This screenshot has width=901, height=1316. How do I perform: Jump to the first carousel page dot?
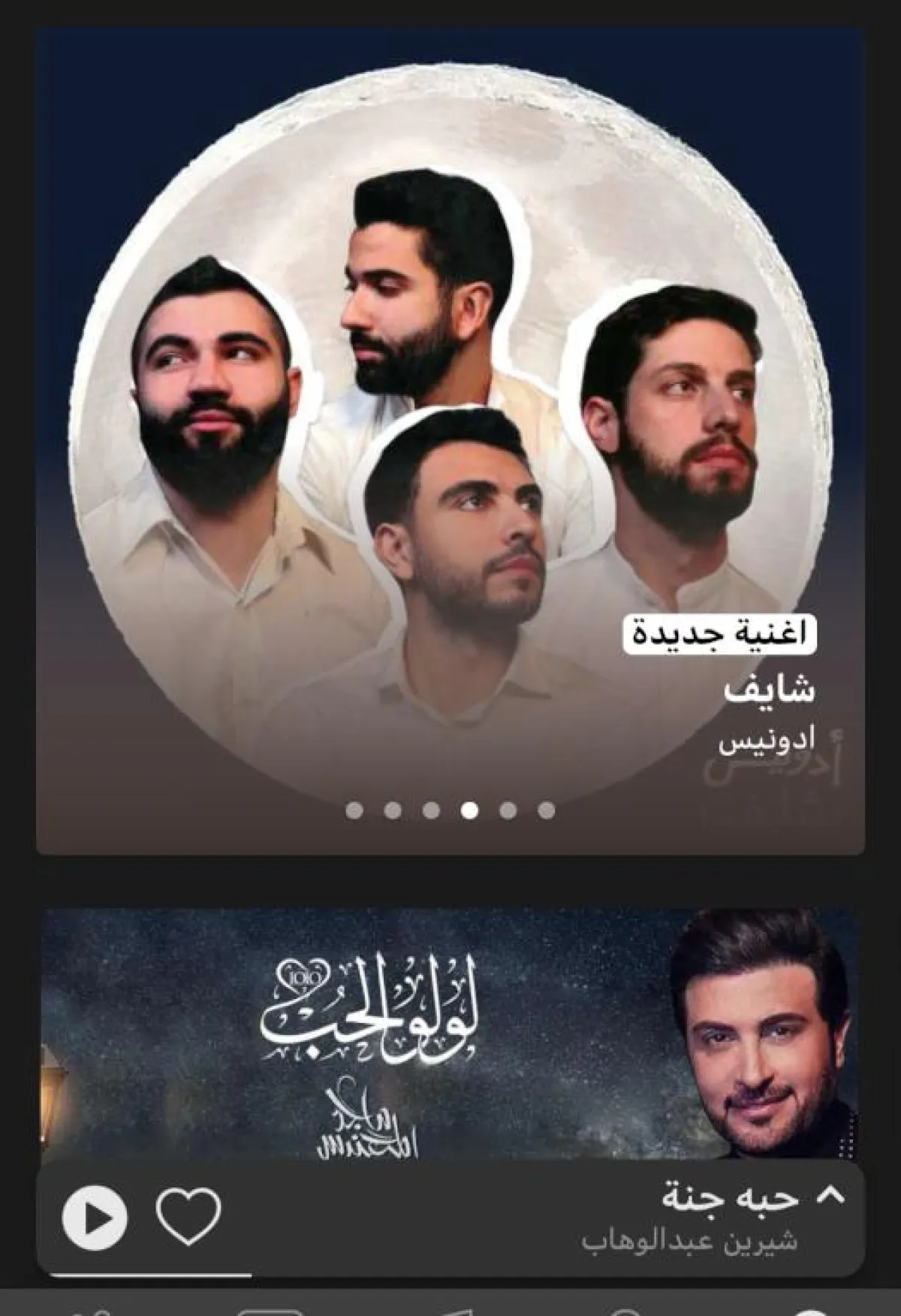354,810
